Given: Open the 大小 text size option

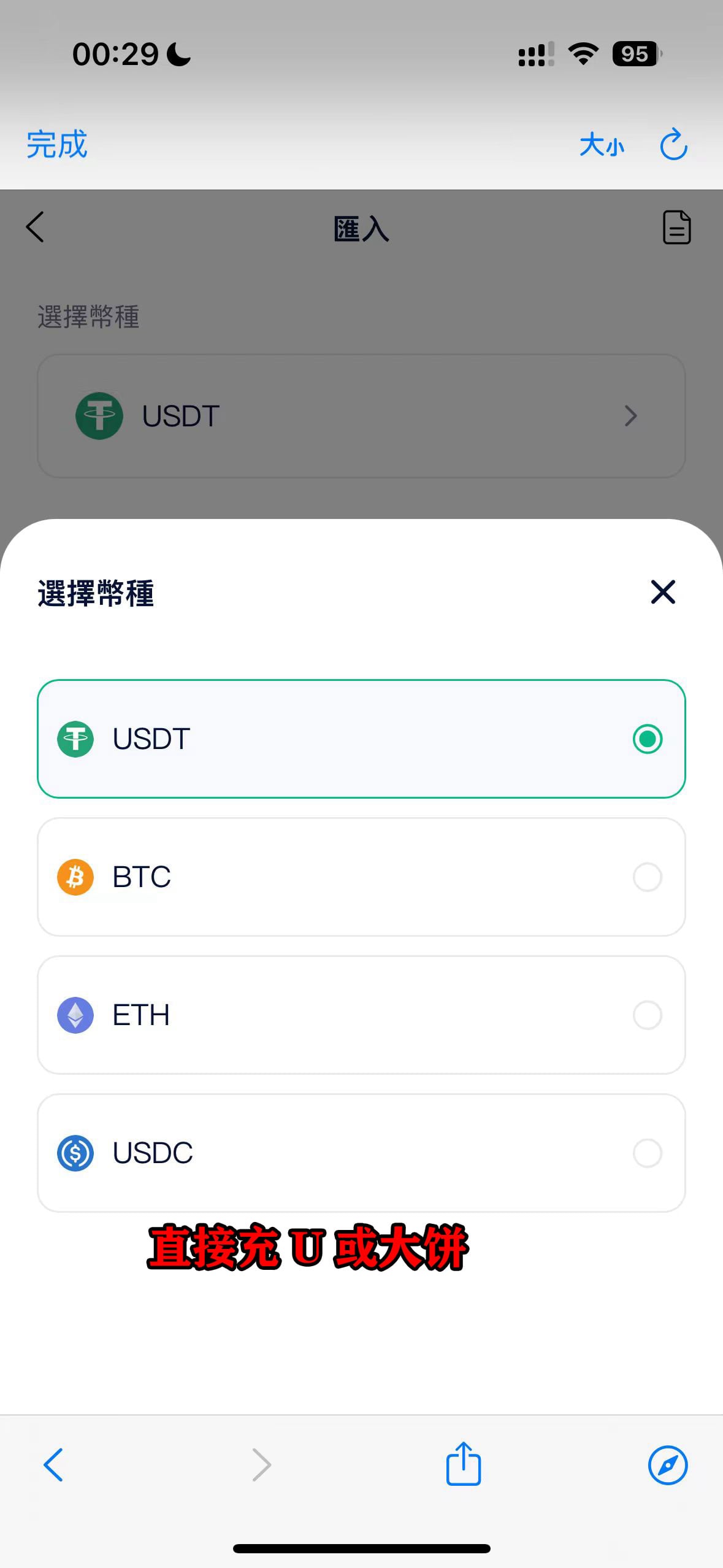Looking at the screenshot, I should click(601, 145).
